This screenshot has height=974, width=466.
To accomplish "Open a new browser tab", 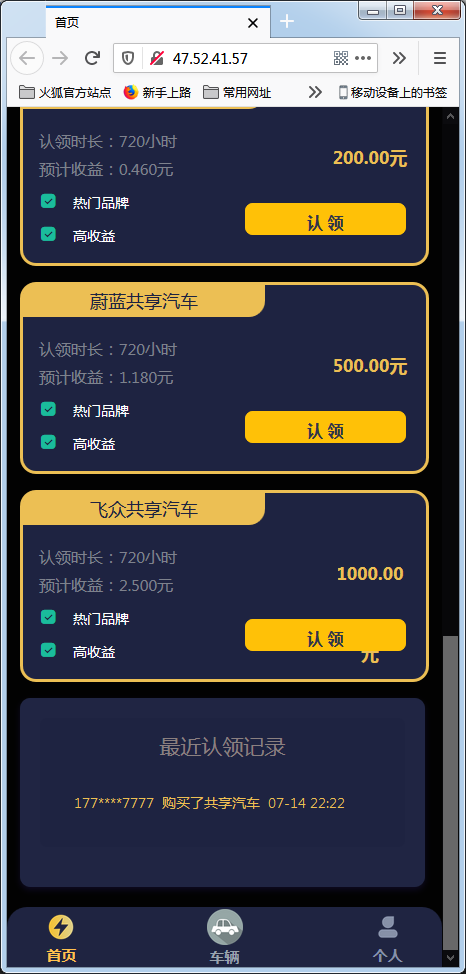I will (286, 22).
